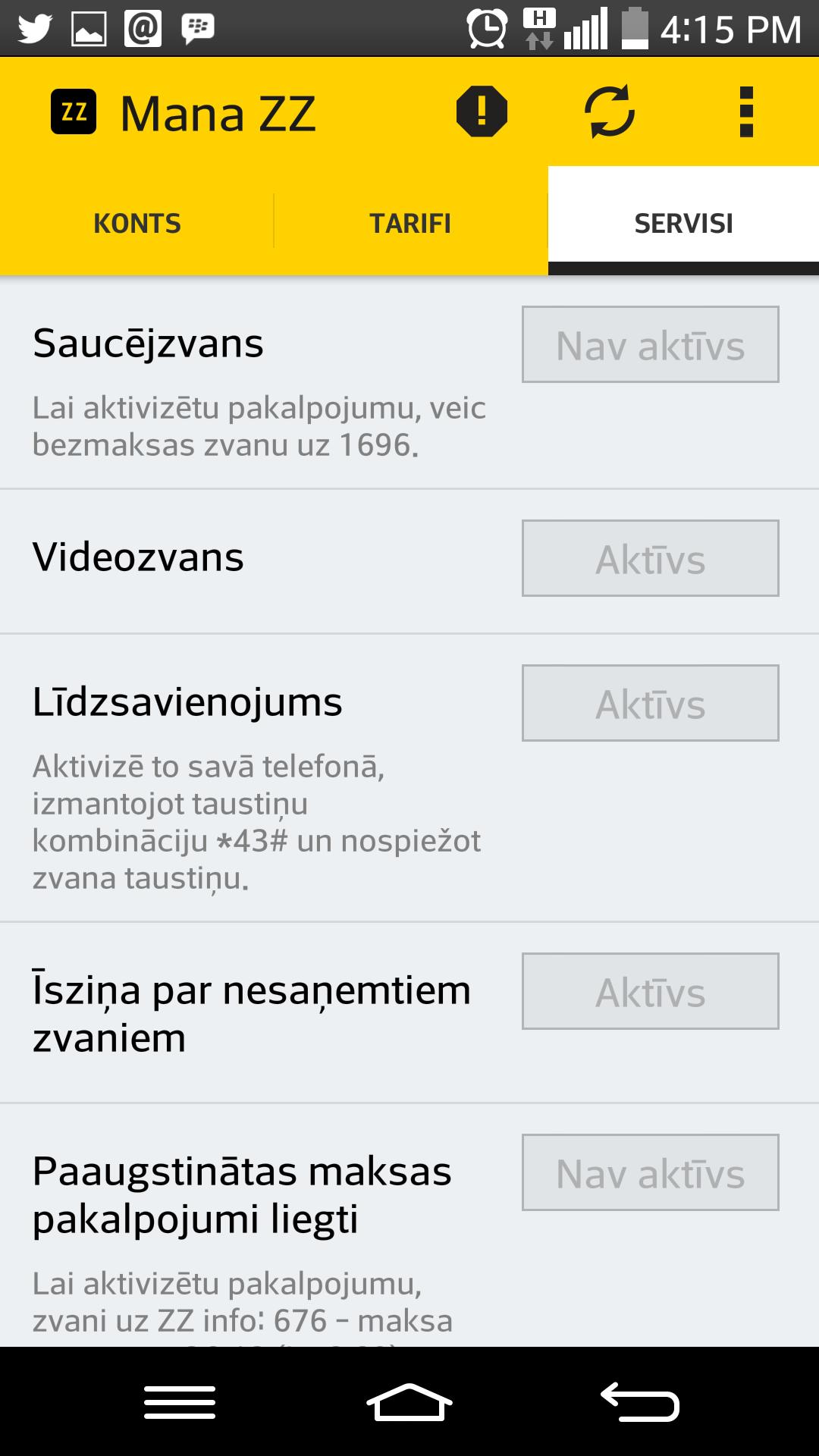
Task: Open the TARIFI tab
Action: click(x=409, y=222)
